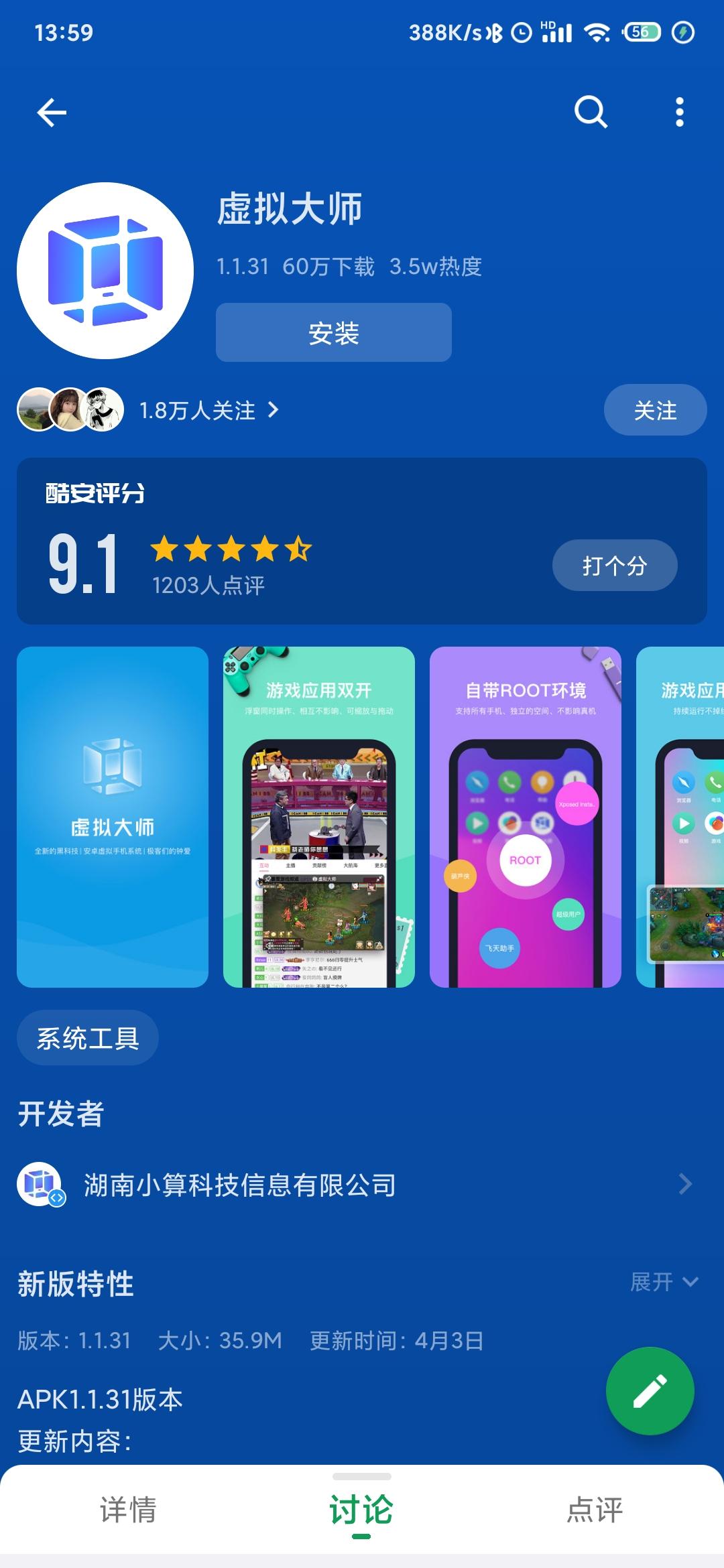Image resolution: width=724 pixels, height=1568 pixels.
Task: Switch to the 详情 tab
Action: [128, 1510]
